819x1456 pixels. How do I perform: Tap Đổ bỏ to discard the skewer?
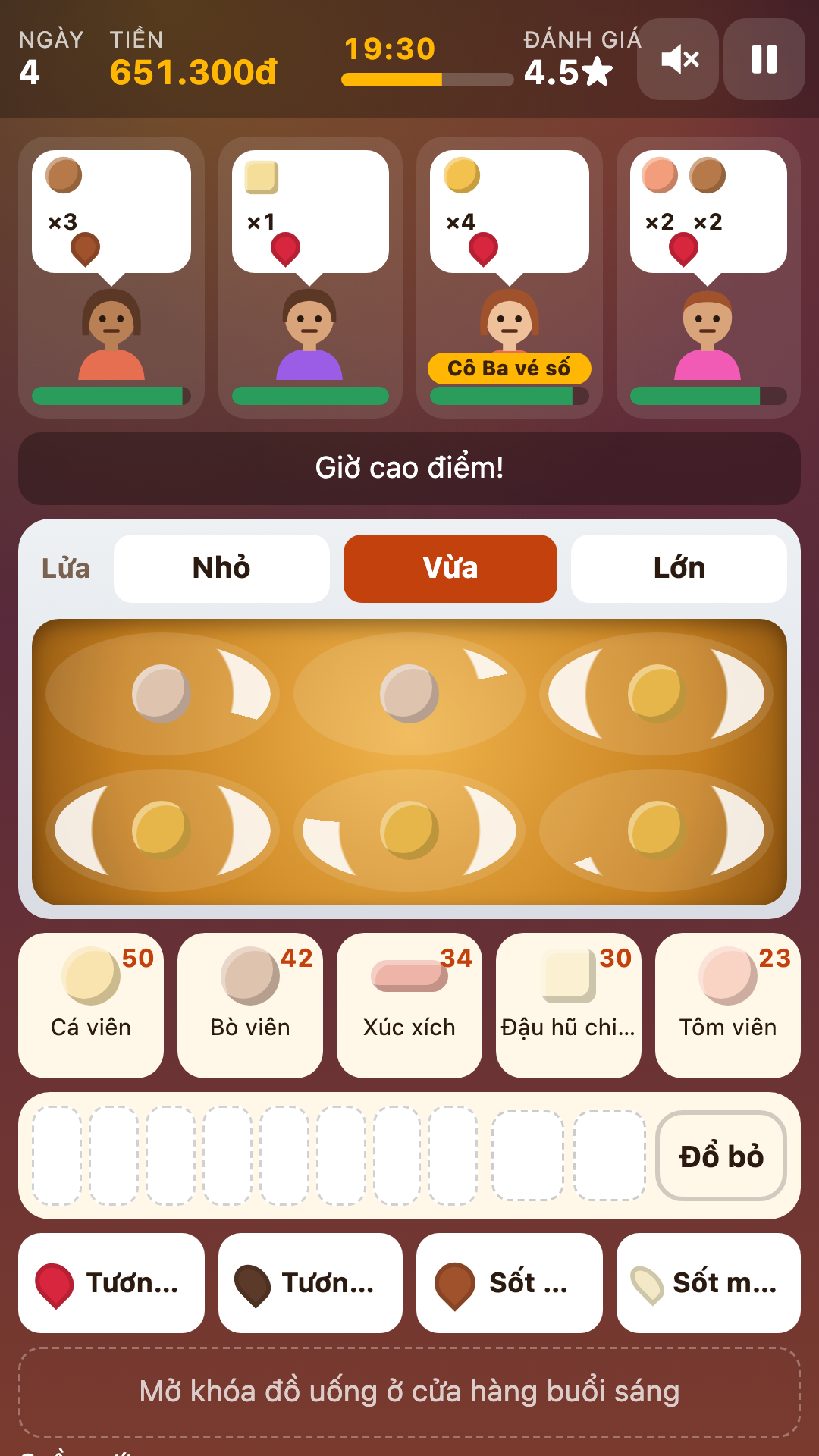721,1156
